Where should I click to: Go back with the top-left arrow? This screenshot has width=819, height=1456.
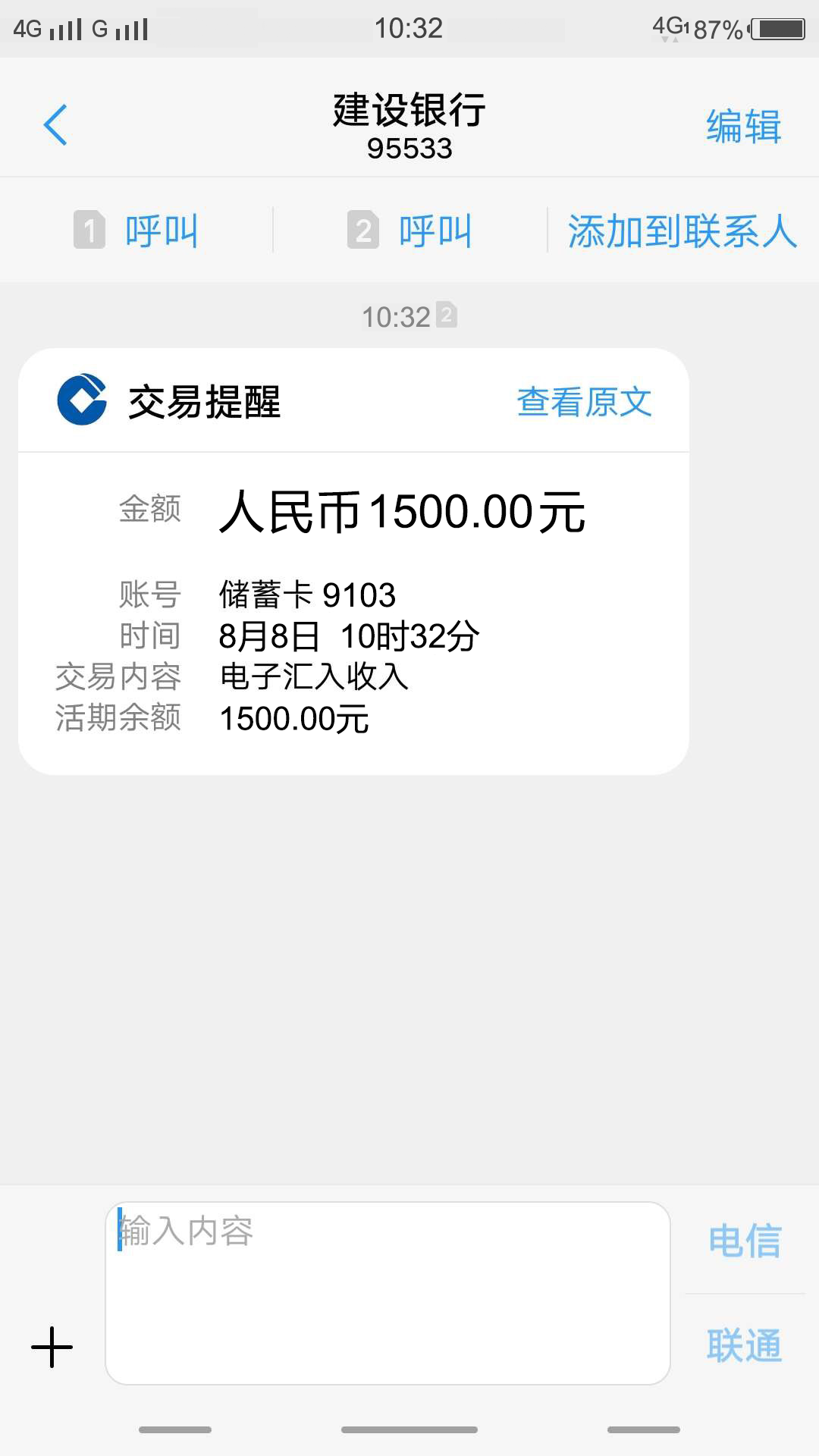[55, 125]
